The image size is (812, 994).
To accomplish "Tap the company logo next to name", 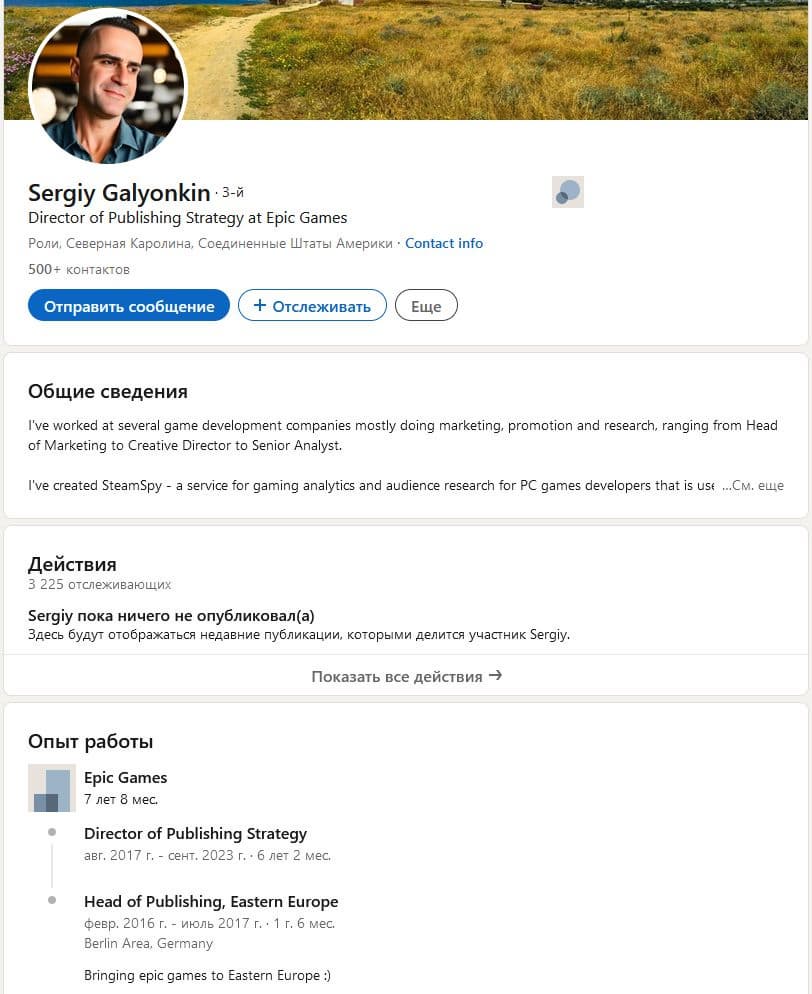I will tap(568, 192).
